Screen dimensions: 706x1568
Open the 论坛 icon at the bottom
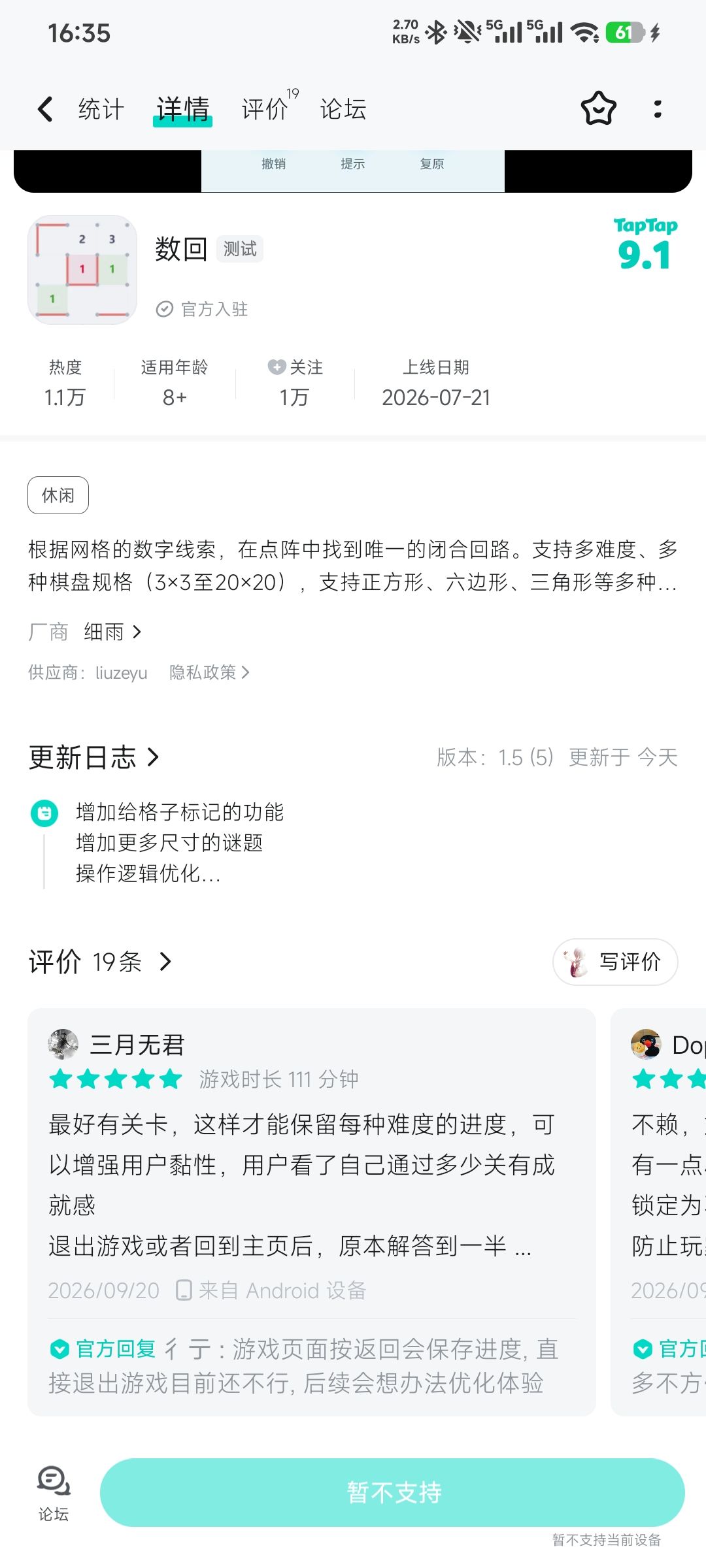click(53, 1494)
